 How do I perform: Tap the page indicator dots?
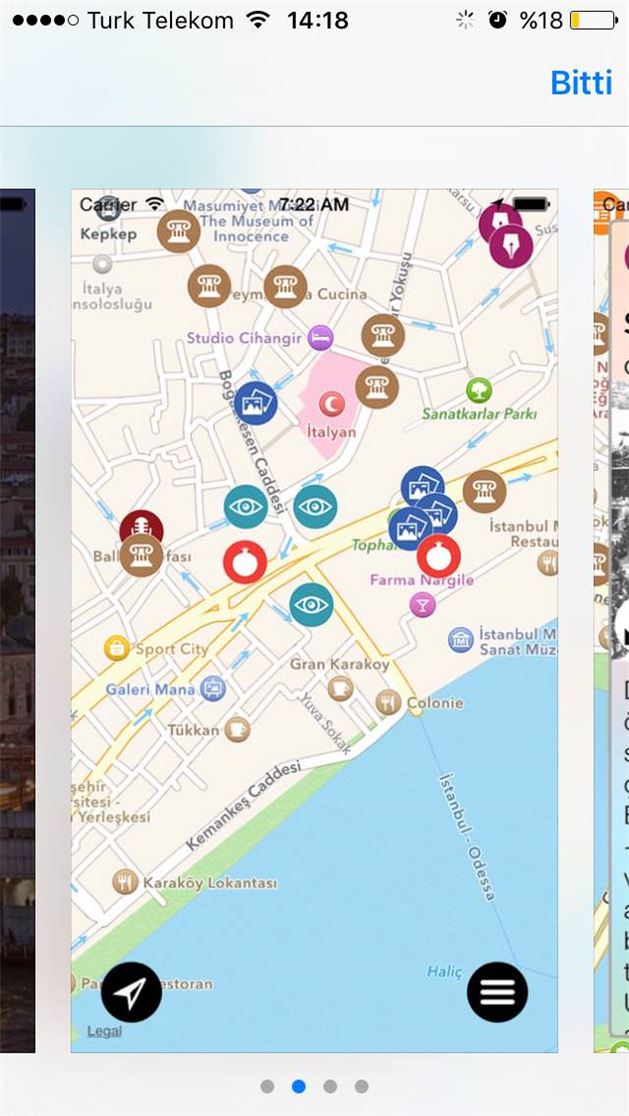314,1086
